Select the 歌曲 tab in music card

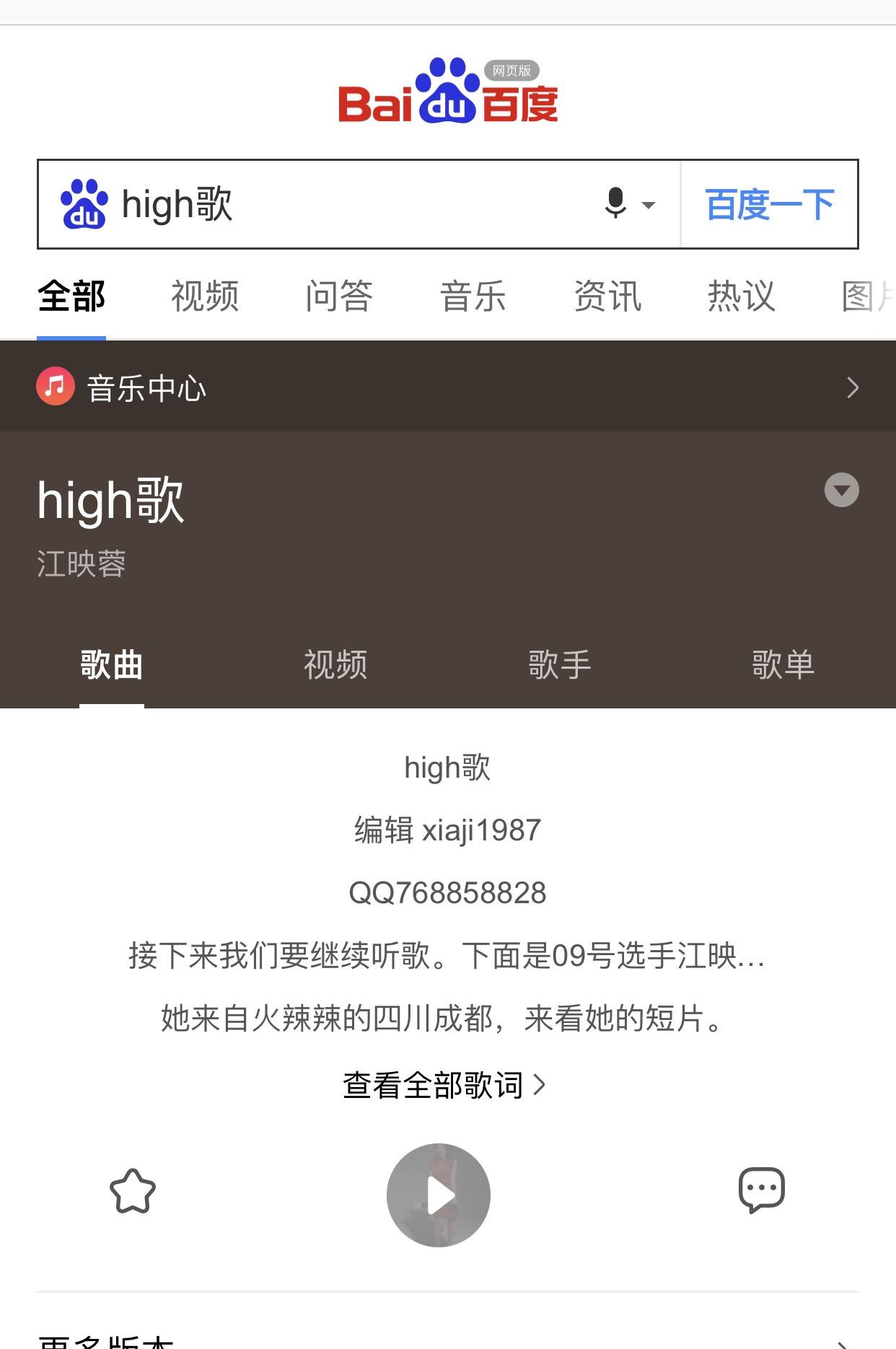[112, 664]
